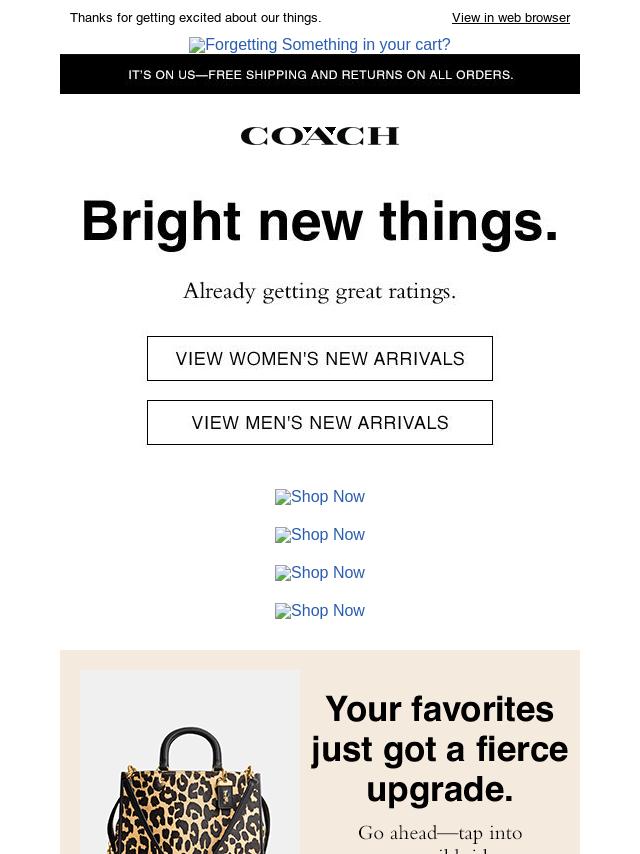The height and width of the screenshot is (854, 640).
Task: Tap View Women's New Arrivals button
Action: pos(320,359)
